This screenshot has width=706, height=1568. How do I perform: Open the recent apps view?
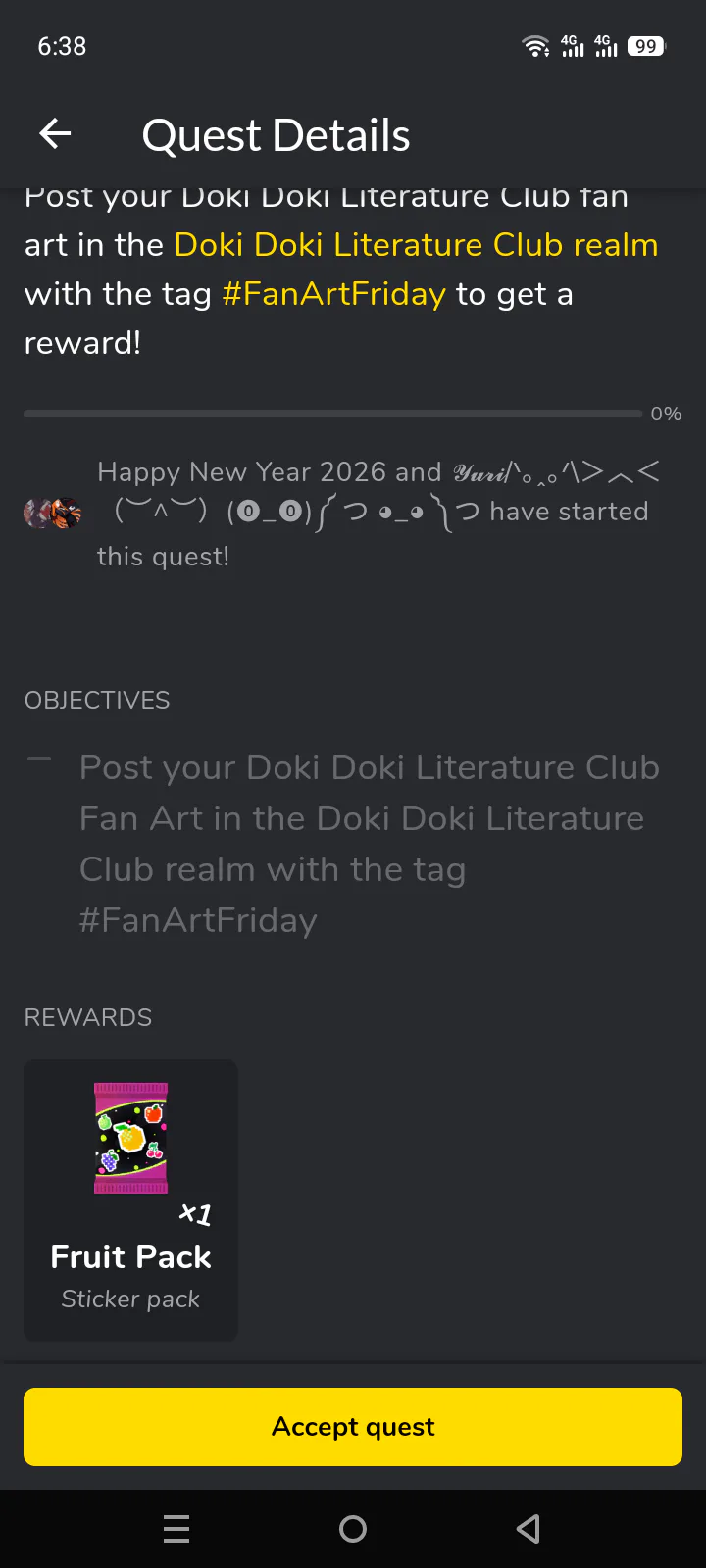point(176,1529)
